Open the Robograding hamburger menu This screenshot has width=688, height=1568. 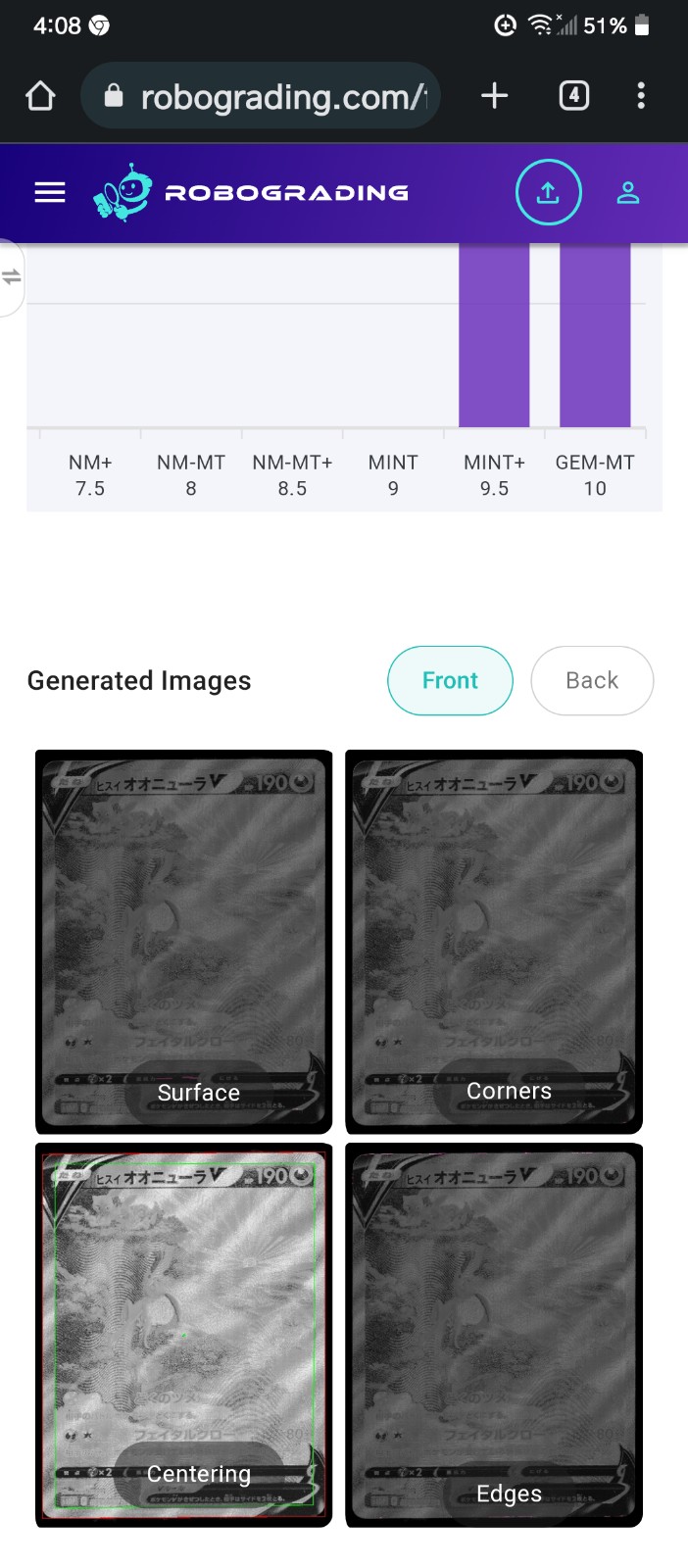point(50,192)
